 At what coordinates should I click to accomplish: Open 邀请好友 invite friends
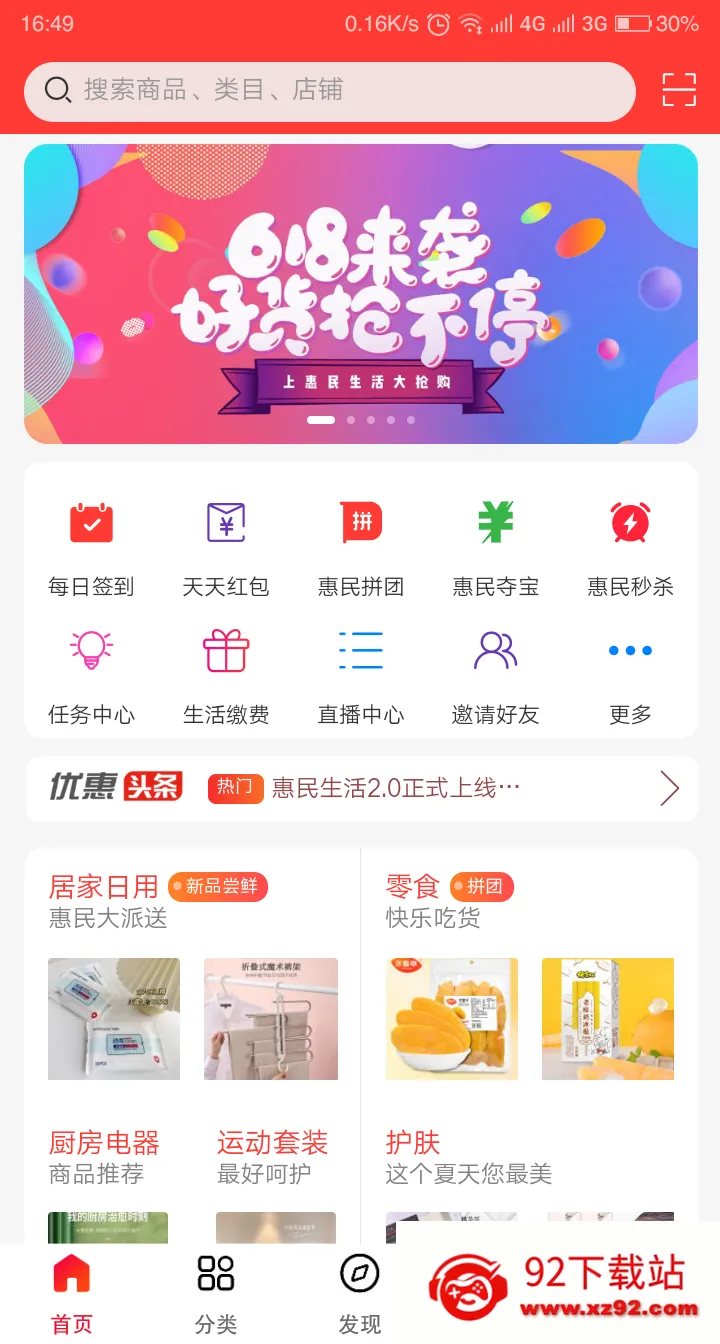pos(495,674)
